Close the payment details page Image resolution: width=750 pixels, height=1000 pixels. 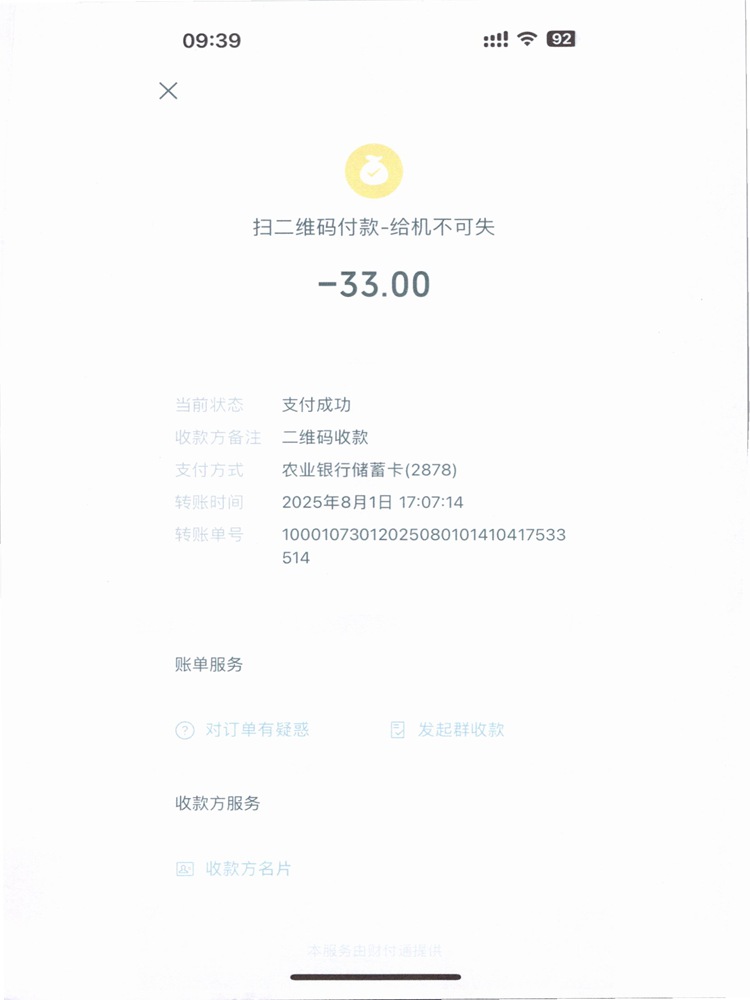click(168, 91)
